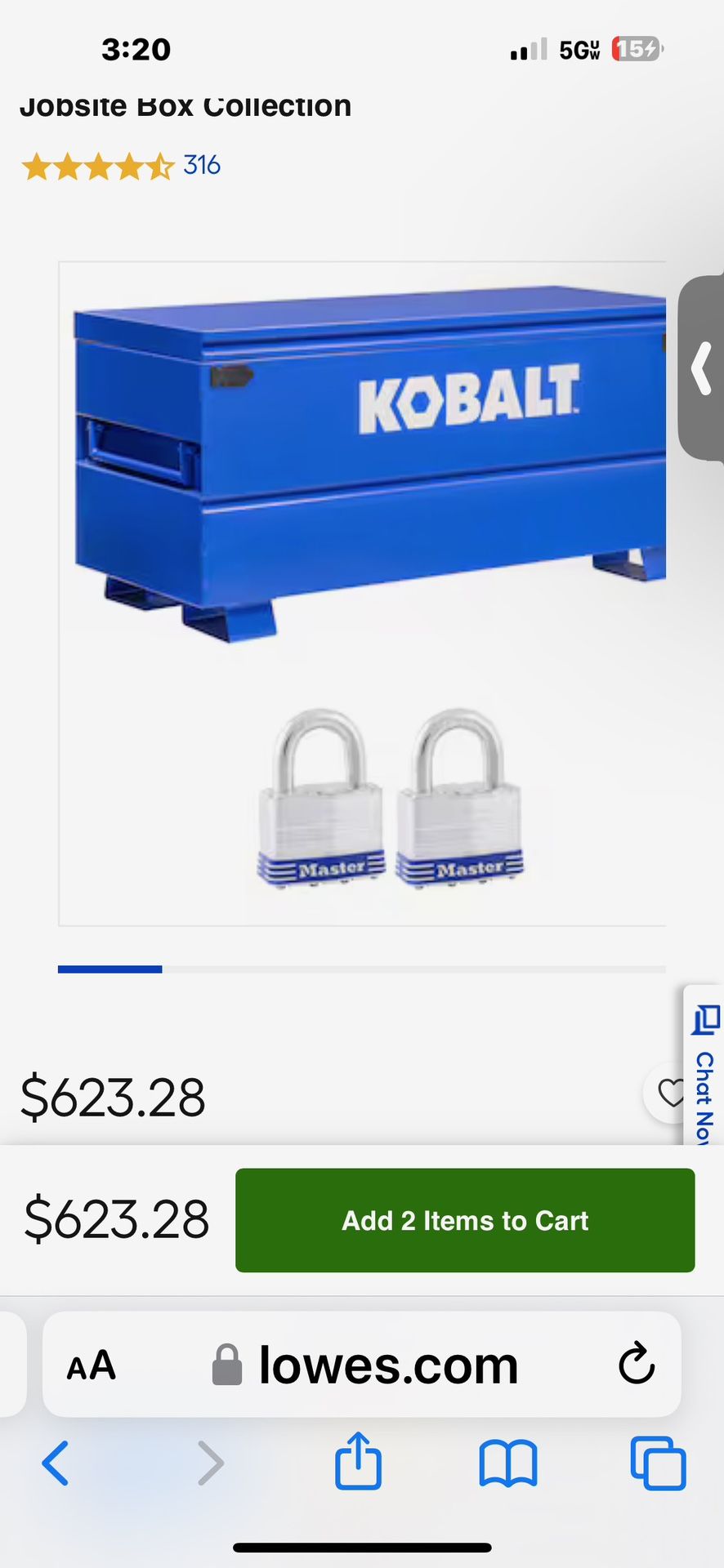The image size is (724, 1568).
Task: Favorite the jobsite box with the heart icon
Action: (x=671, y=1094)
